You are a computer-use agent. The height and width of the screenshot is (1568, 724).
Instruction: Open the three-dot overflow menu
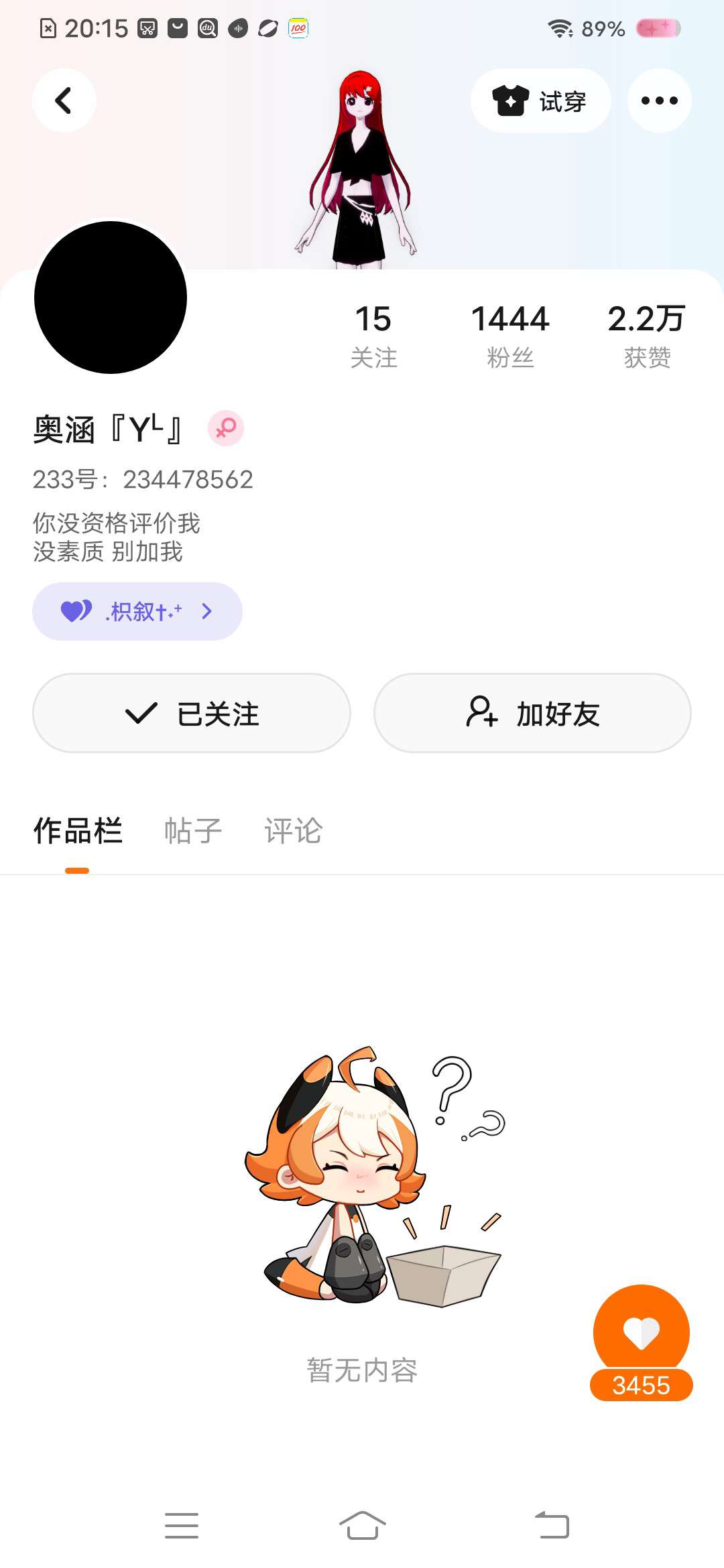659,101
